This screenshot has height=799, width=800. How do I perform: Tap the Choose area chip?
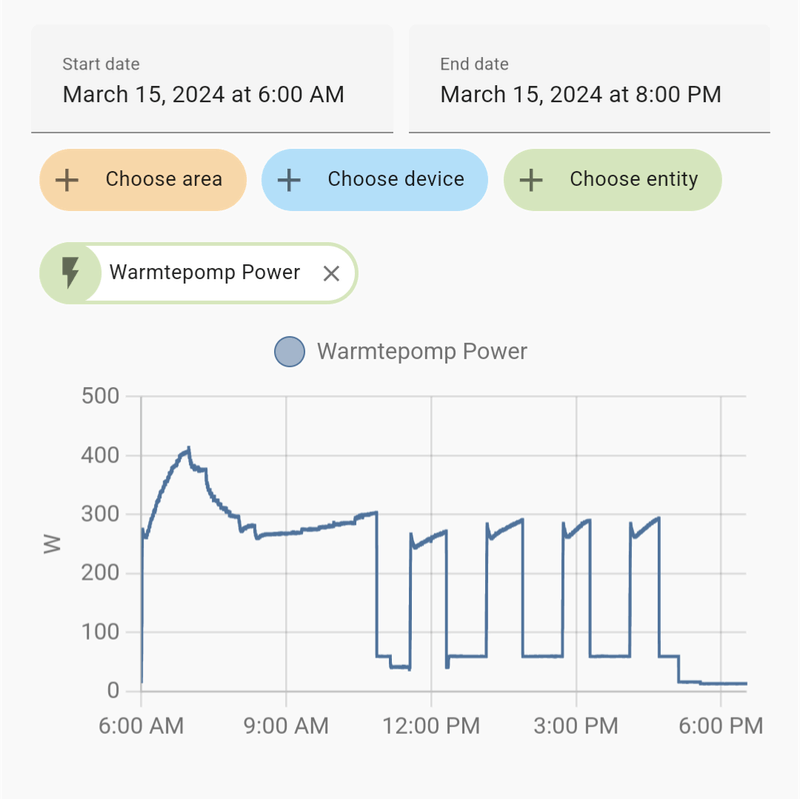point(143,180)
